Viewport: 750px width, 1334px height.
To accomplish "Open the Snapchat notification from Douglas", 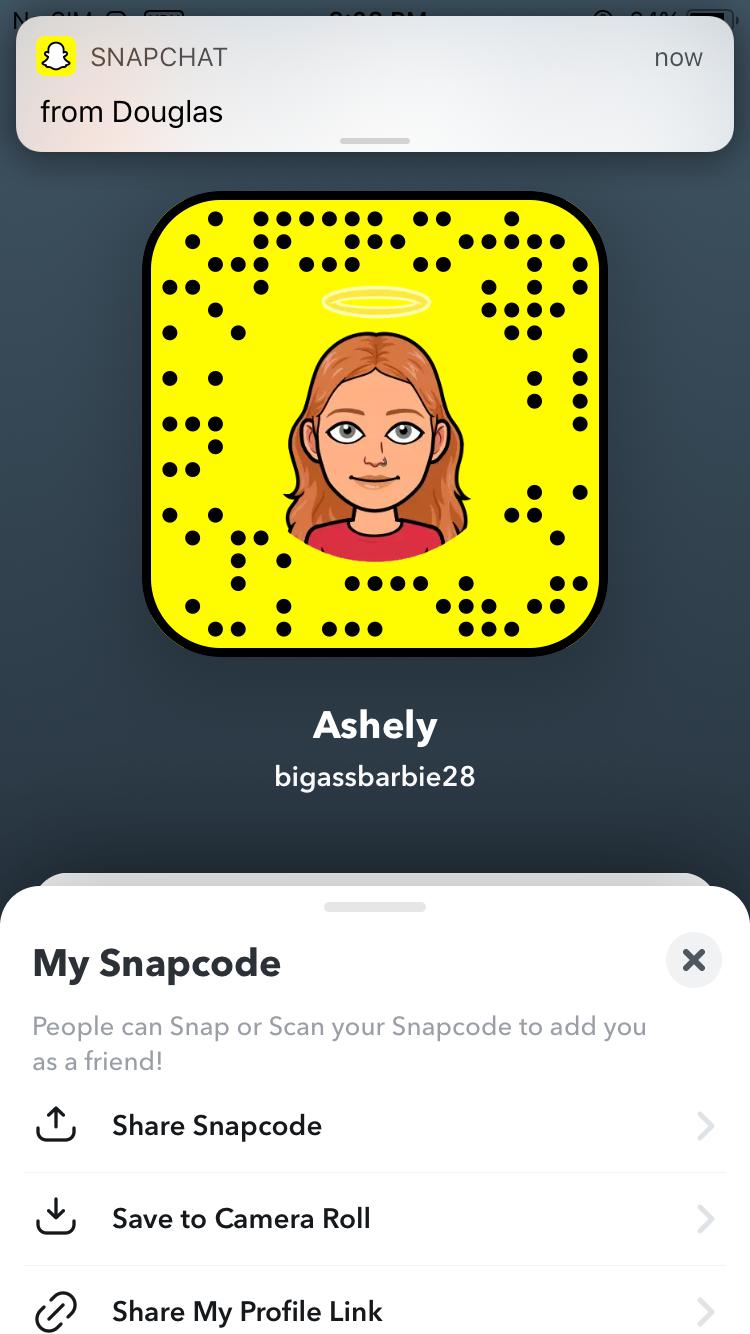I will [375, 84].
